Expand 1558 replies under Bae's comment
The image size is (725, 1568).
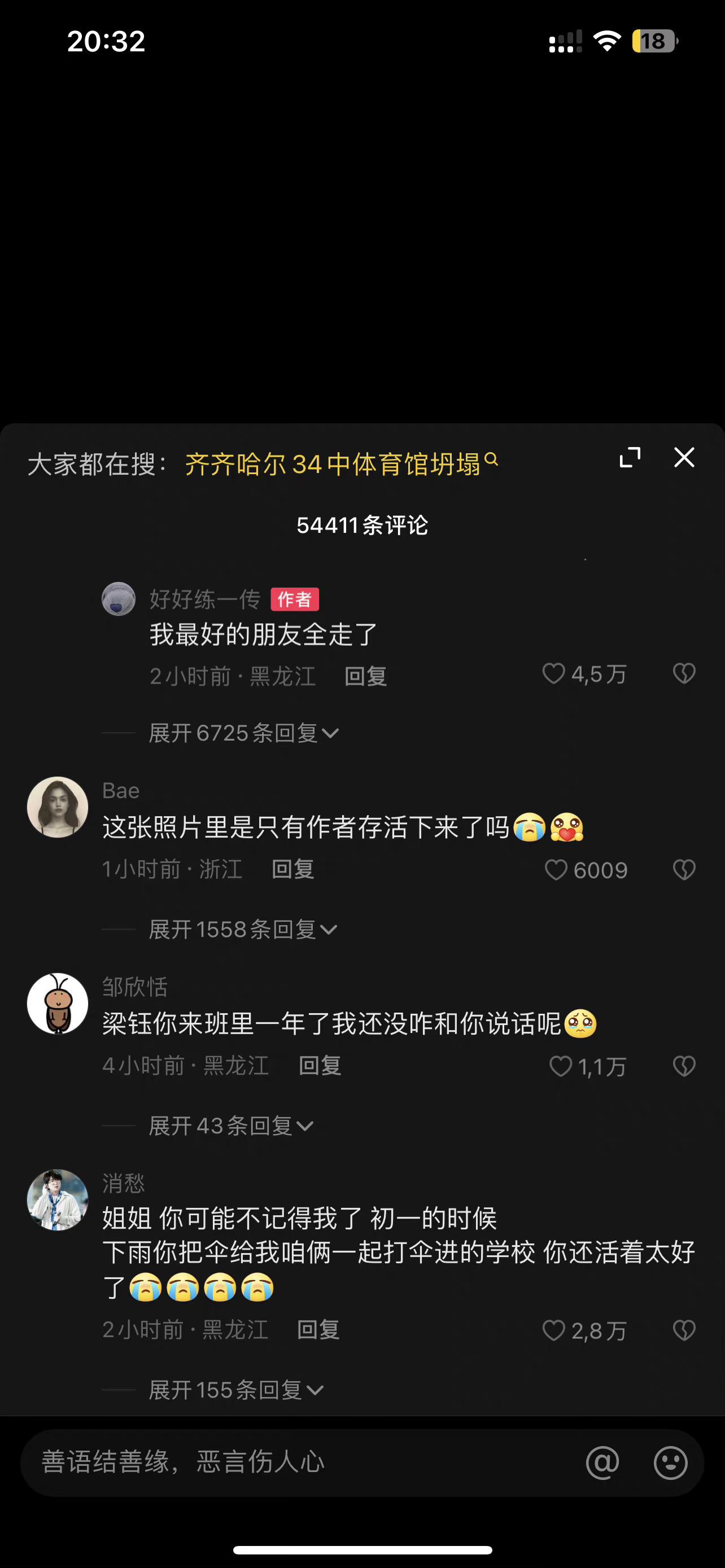pos(242,929)
